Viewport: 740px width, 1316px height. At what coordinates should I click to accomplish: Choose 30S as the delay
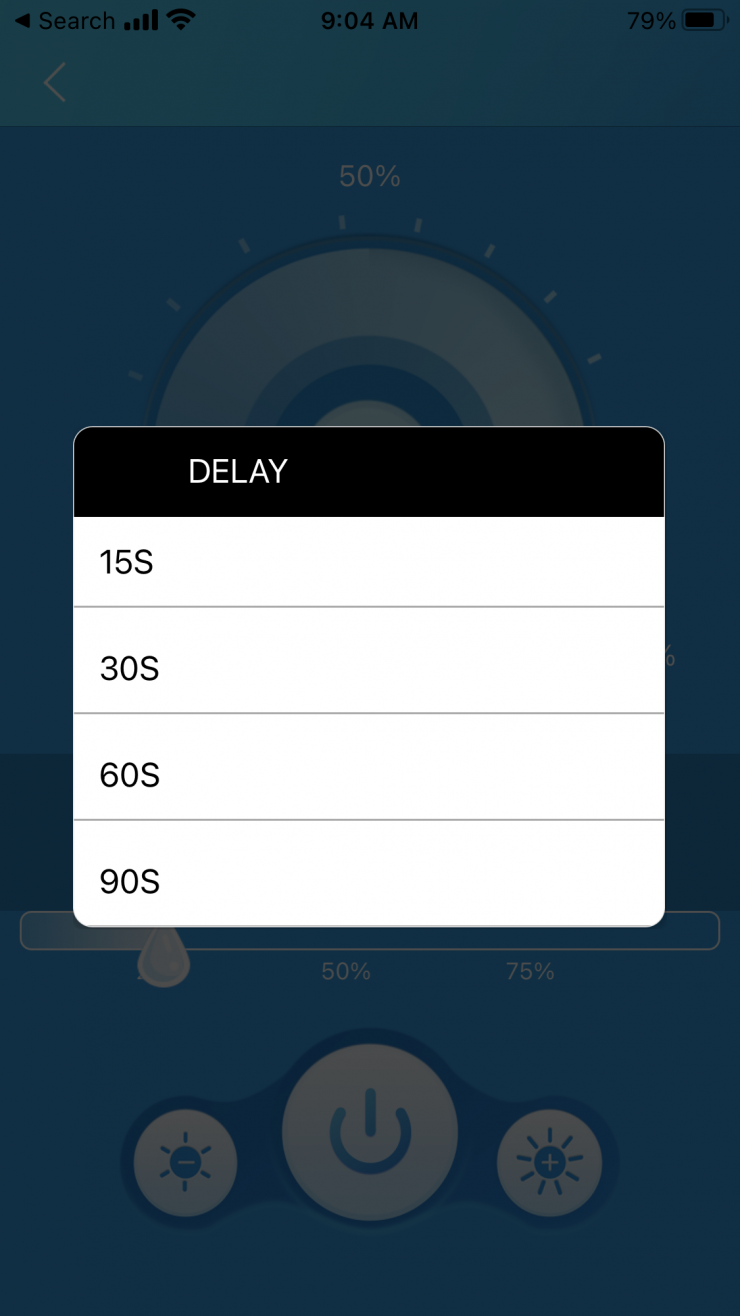pos(368,667)
